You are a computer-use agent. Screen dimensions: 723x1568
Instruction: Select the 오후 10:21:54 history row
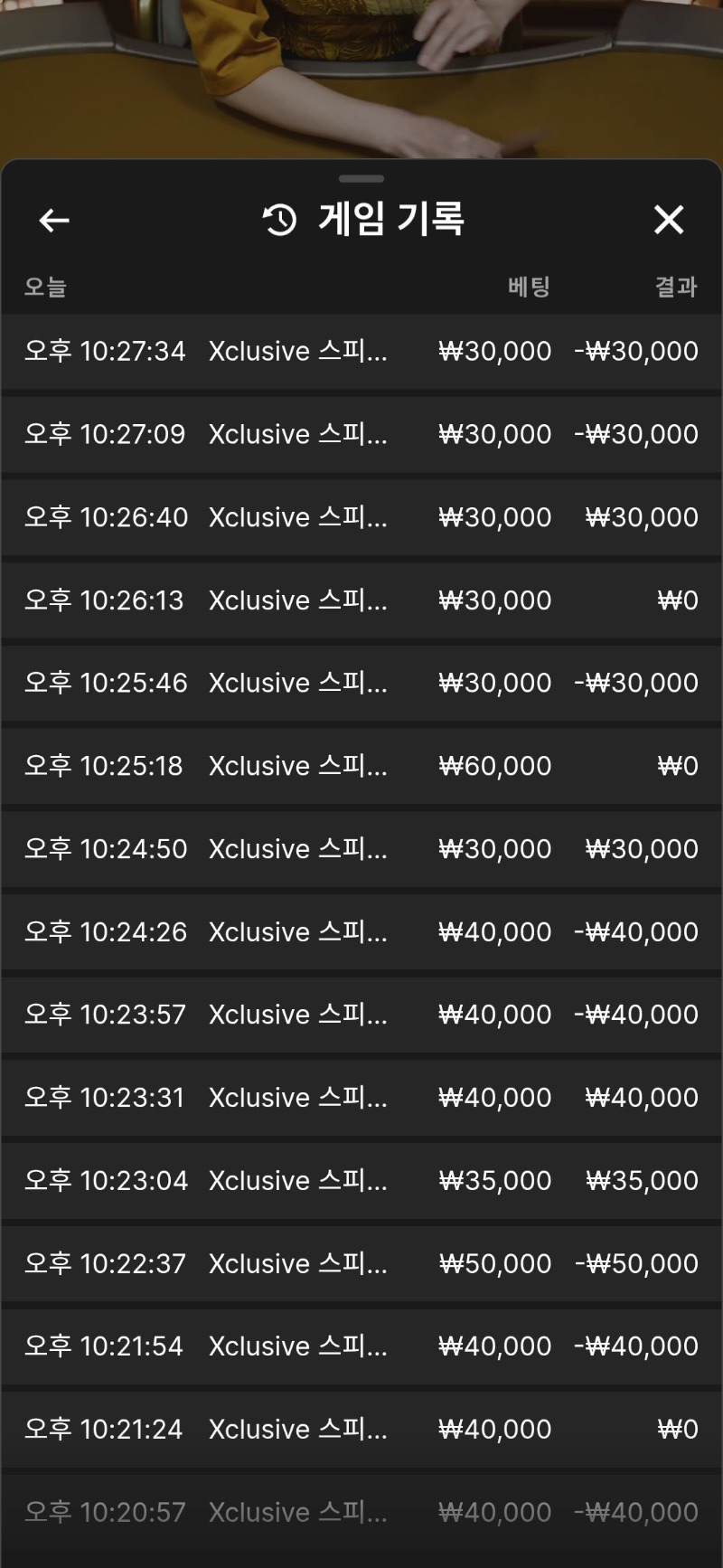pos(361,1346)
